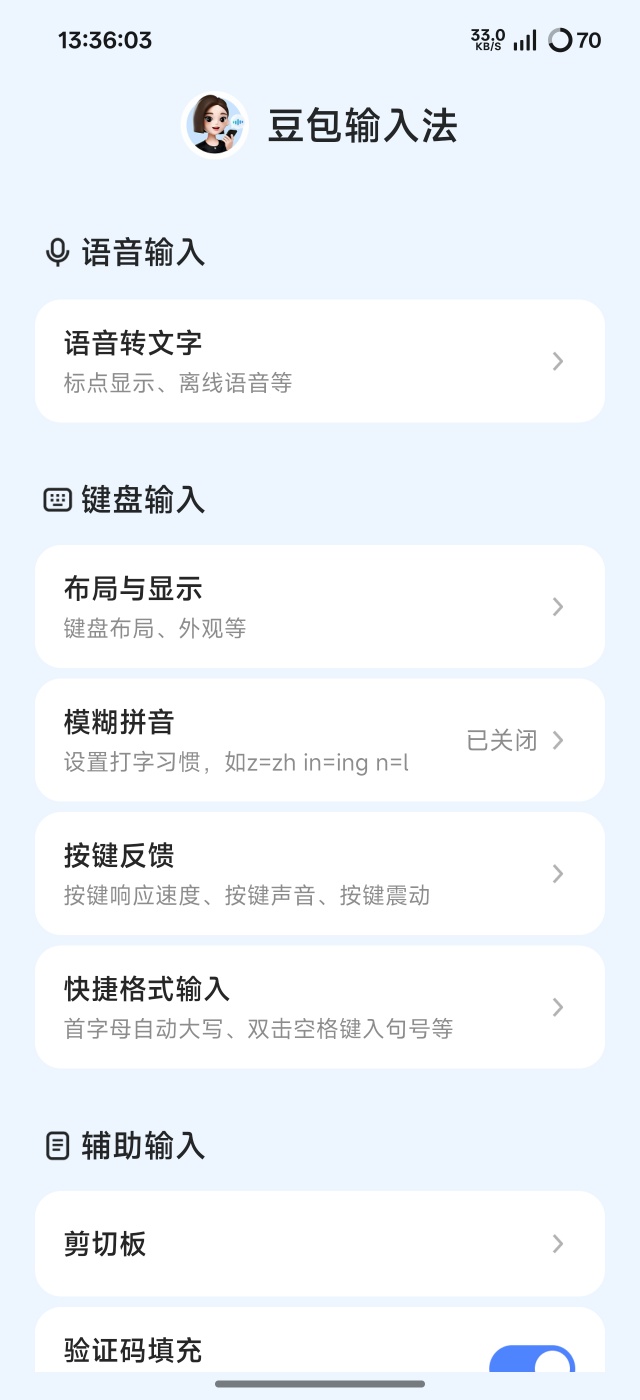The width and height of the screenshot is (640, 1400).
Task: Open 模糊拼音 fuzzy pinyin settings
Action: [x=320, y=740]
